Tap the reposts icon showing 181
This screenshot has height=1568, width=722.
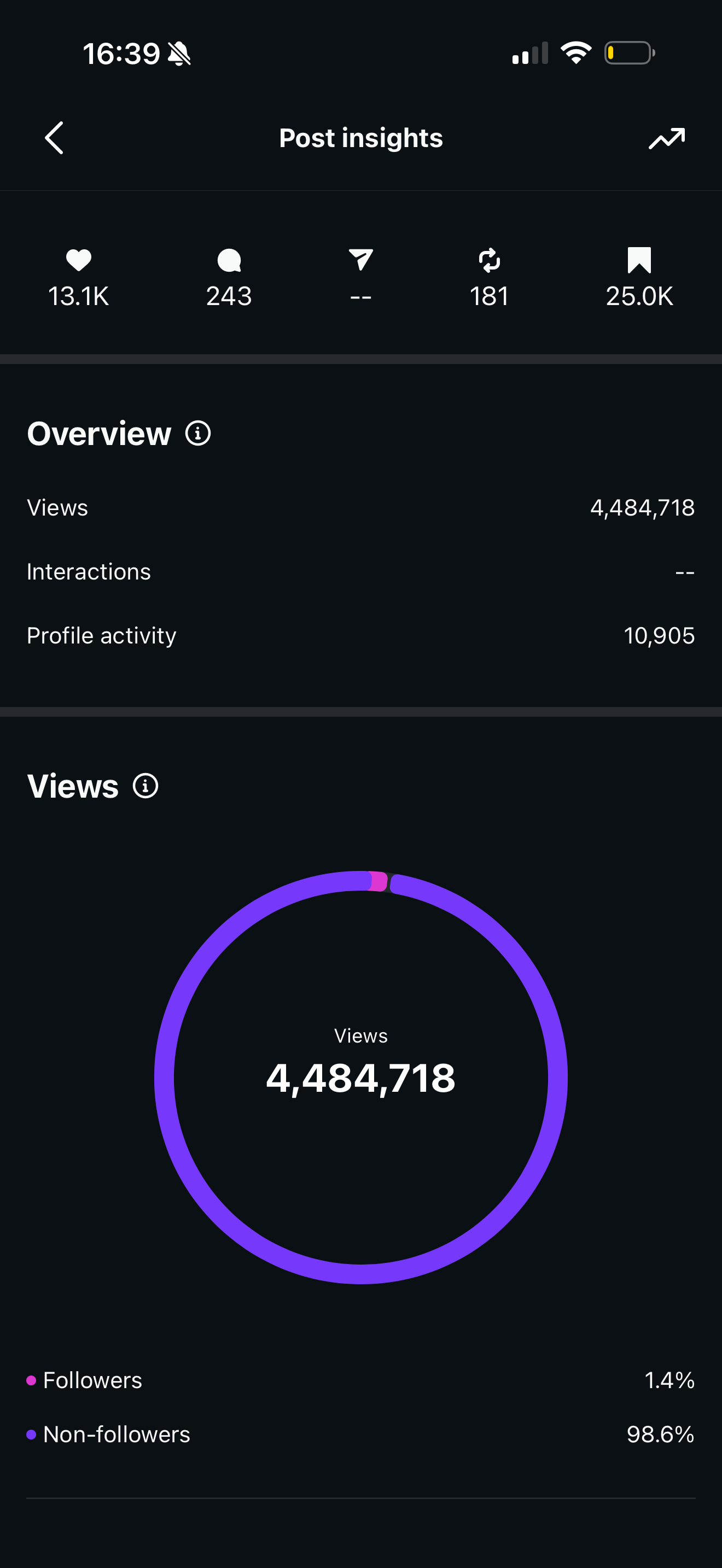coord(490,260)
